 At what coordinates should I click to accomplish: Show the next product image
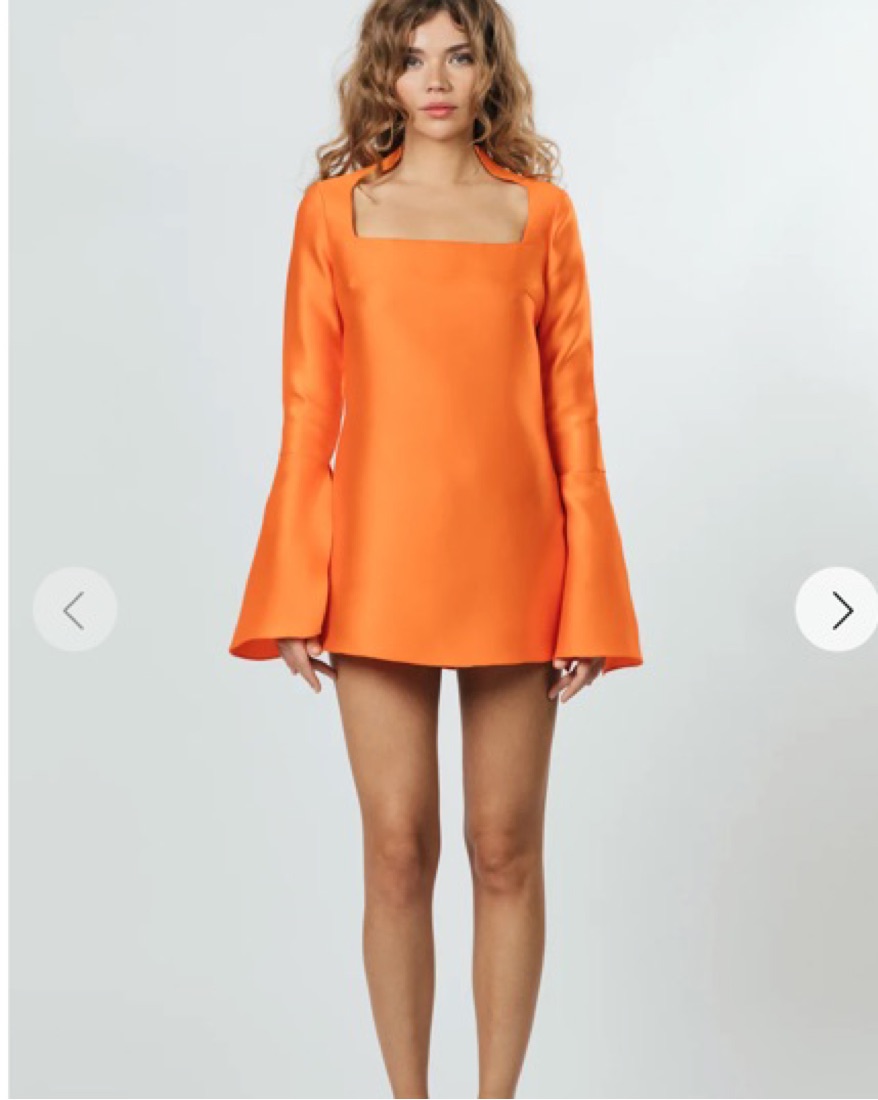[838, 609]
